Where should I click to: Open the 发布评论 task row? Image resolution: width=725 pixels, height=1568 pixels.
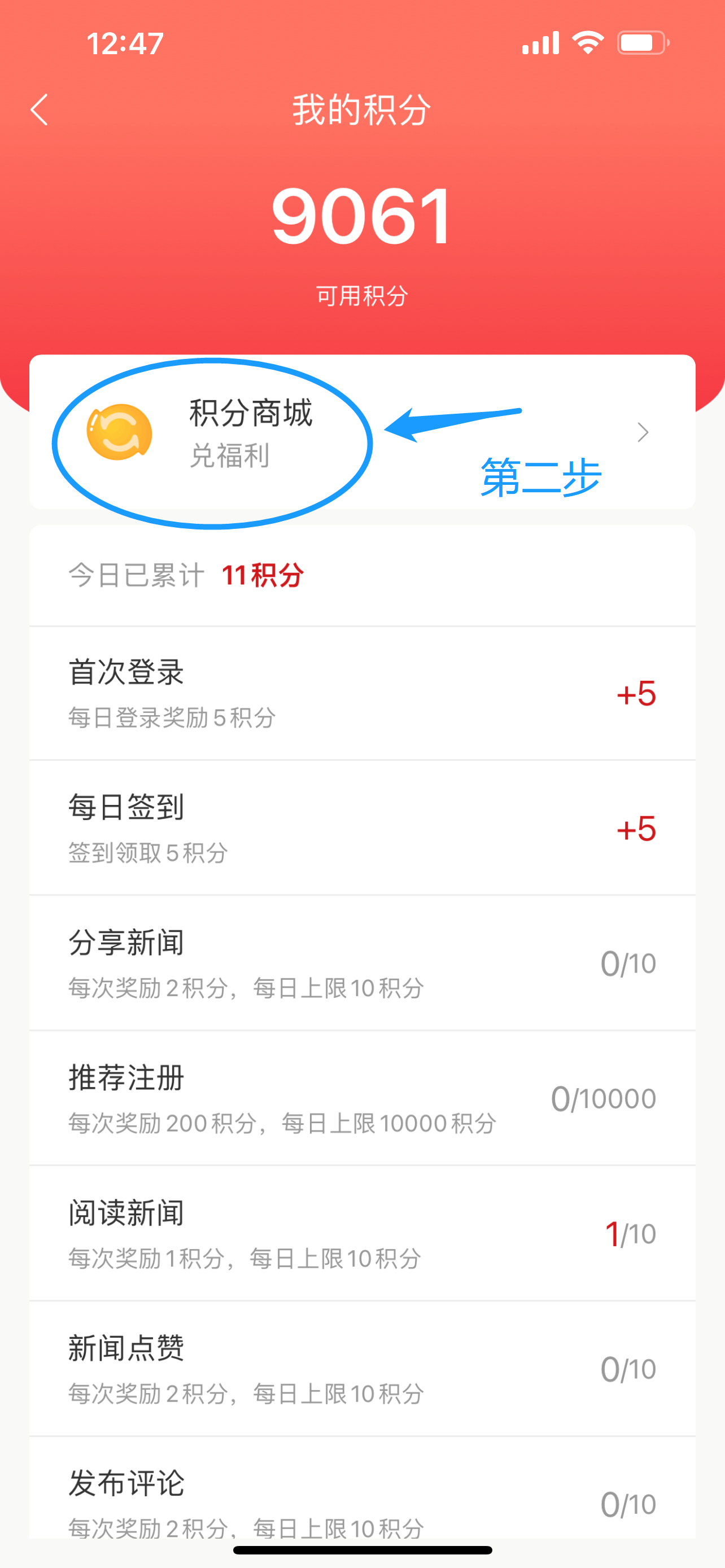(362, 1489)
